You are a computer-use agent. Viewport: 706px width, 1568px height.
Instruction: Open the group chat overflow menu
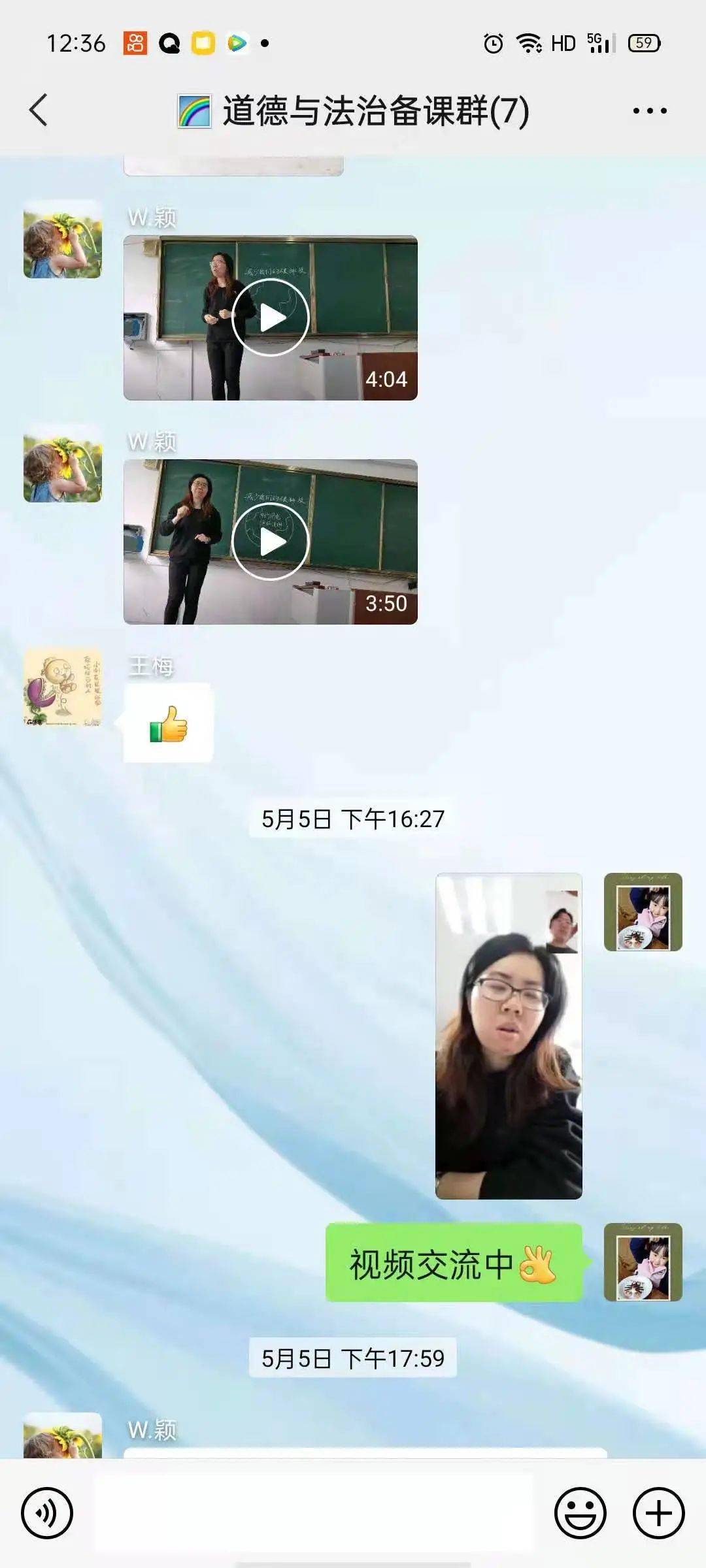click(649, 110)
